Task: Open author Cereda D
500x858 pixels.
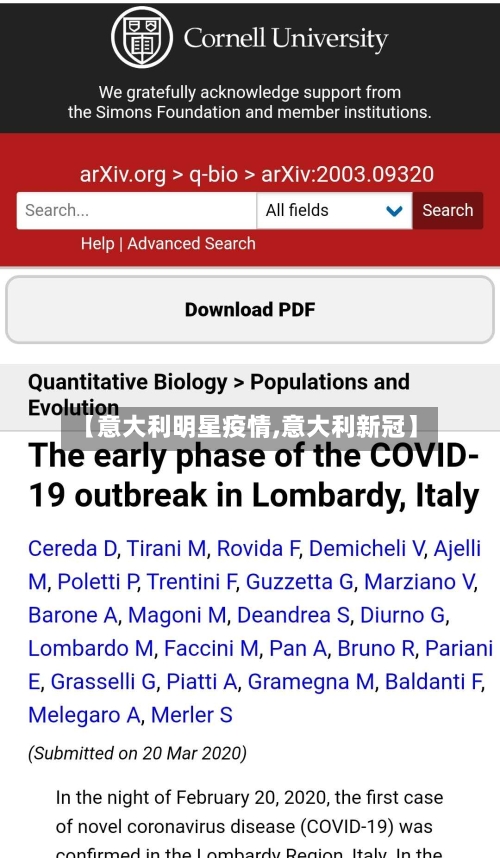Action: pyautogui.click(x=72, y=548)
